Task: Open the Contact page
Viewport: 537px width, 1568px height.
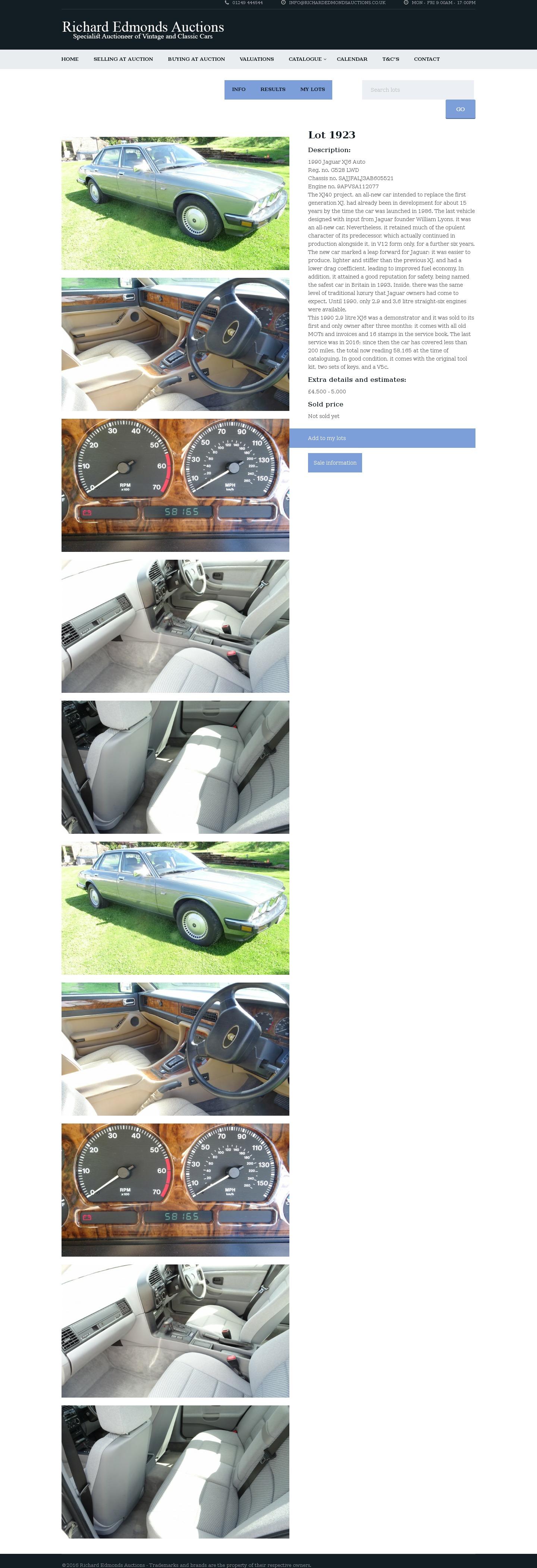Action: coord(426,59)
